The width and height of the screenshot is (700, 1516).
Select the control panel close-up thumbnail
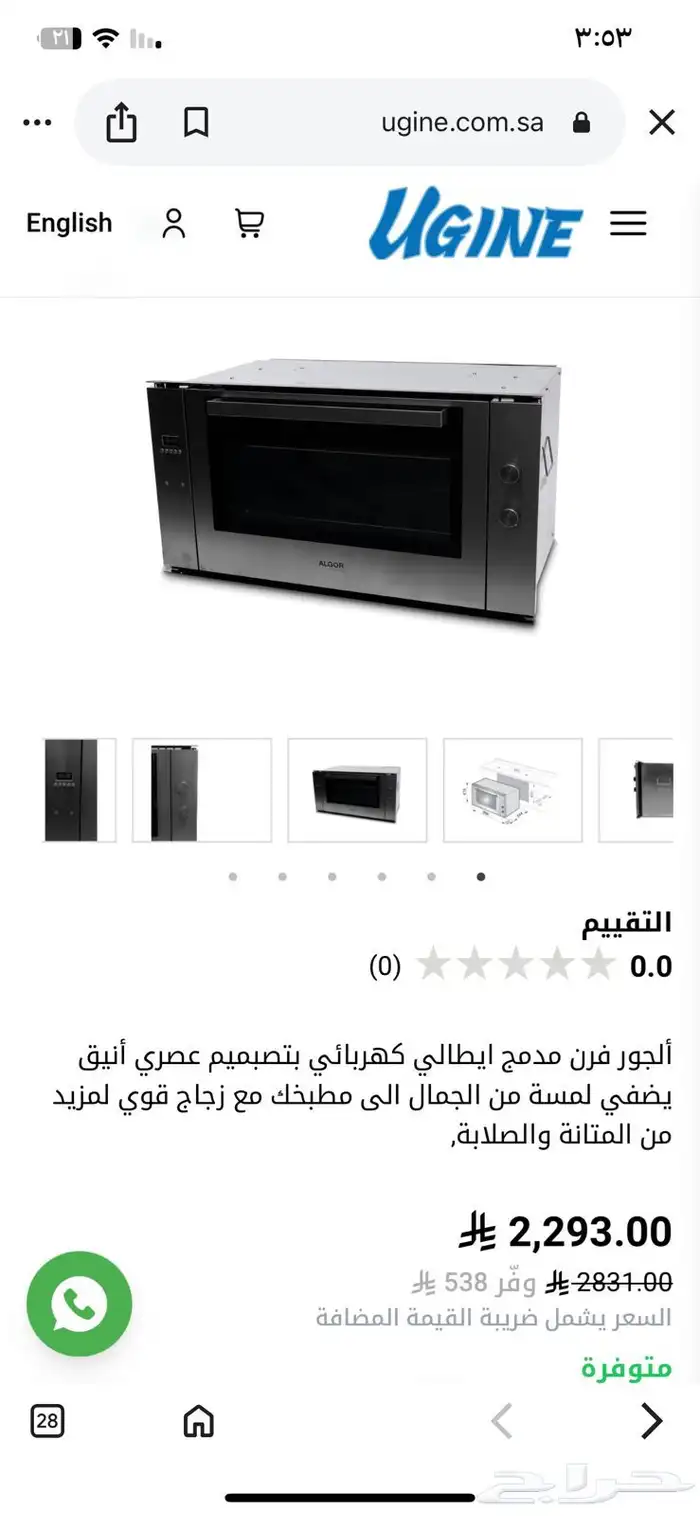pos(79,790)
